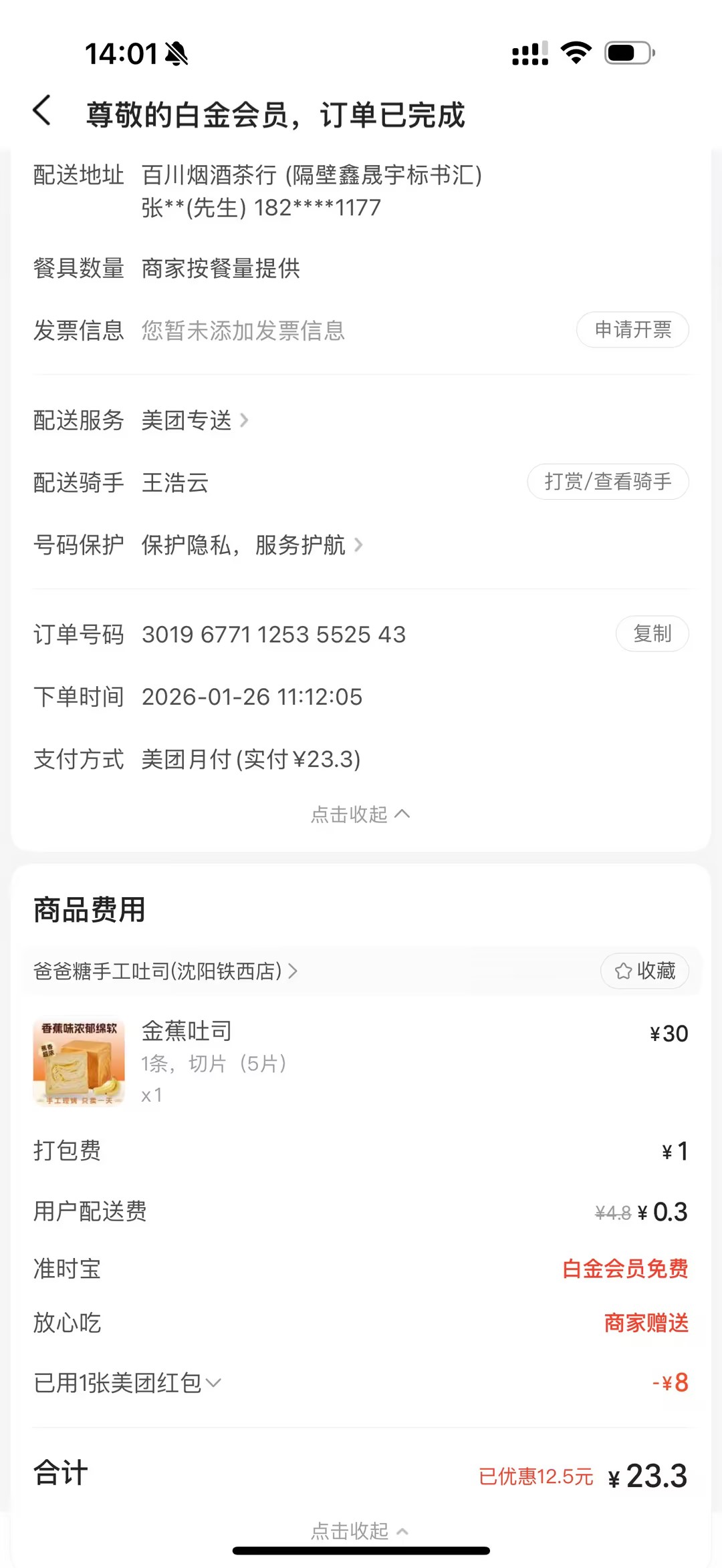Open store 爸爸糖手工吐司(沈阳铁西店)

[165, 971]
